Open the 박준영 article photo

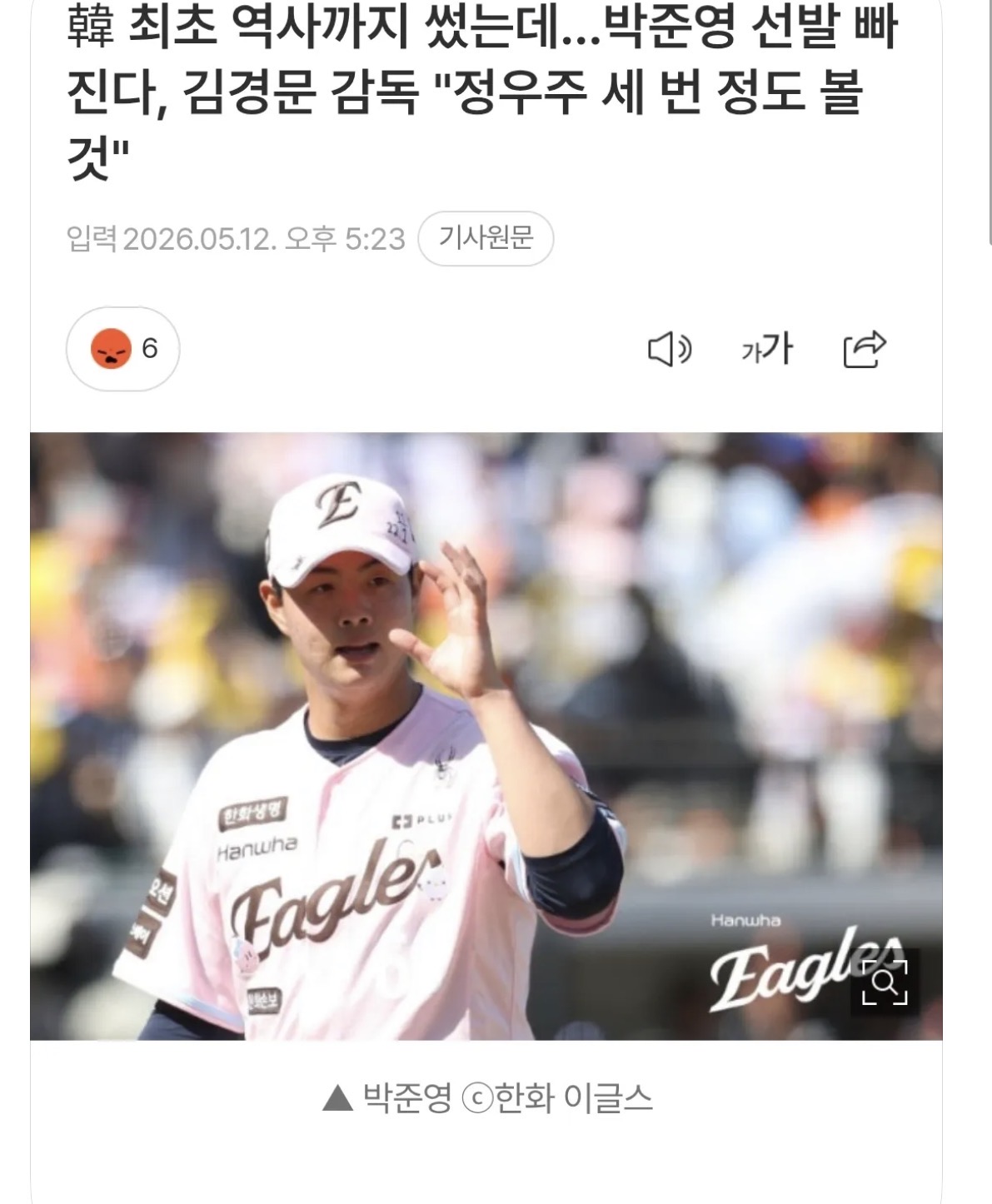(486, 736)
